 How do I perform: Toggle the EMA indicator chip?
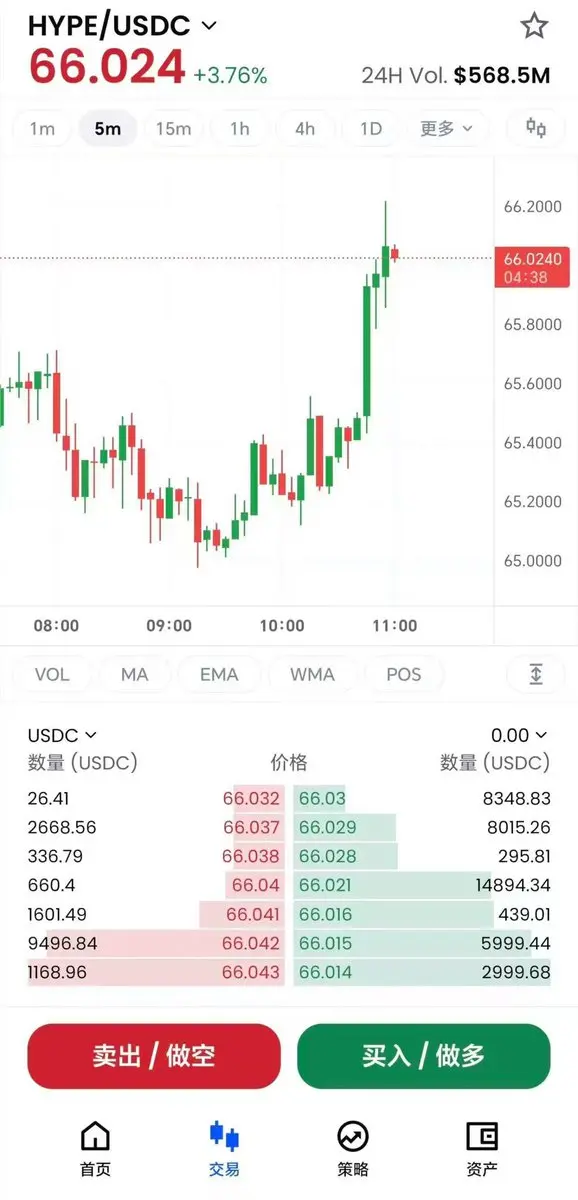(x=219, y=674)
